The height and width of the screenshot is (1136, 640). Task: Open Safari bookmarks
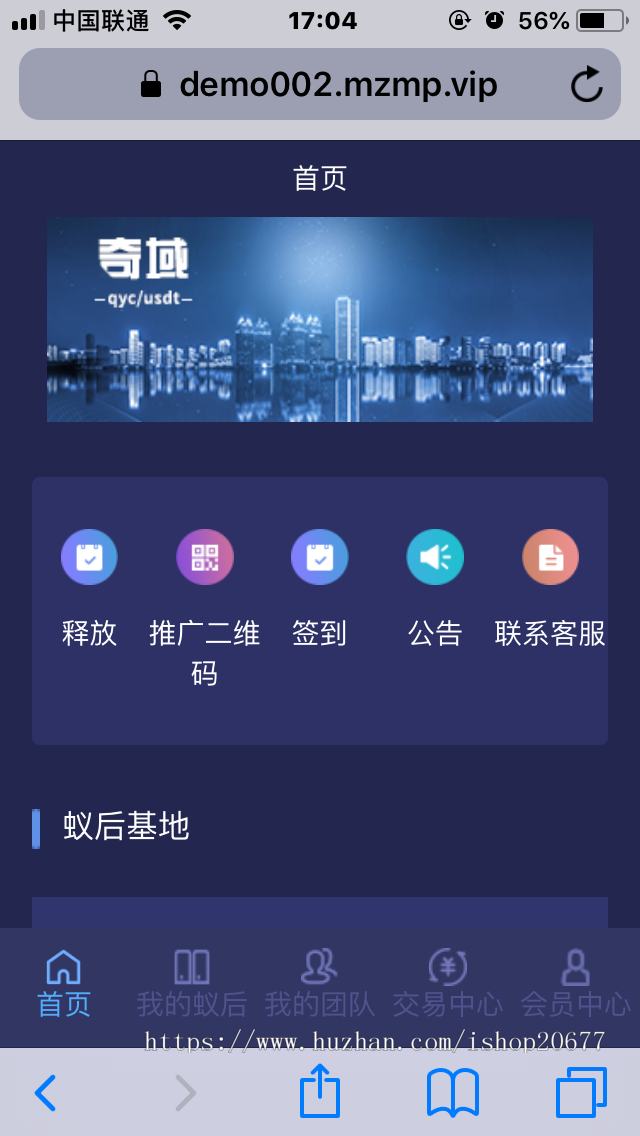[x=453, y=1093]
